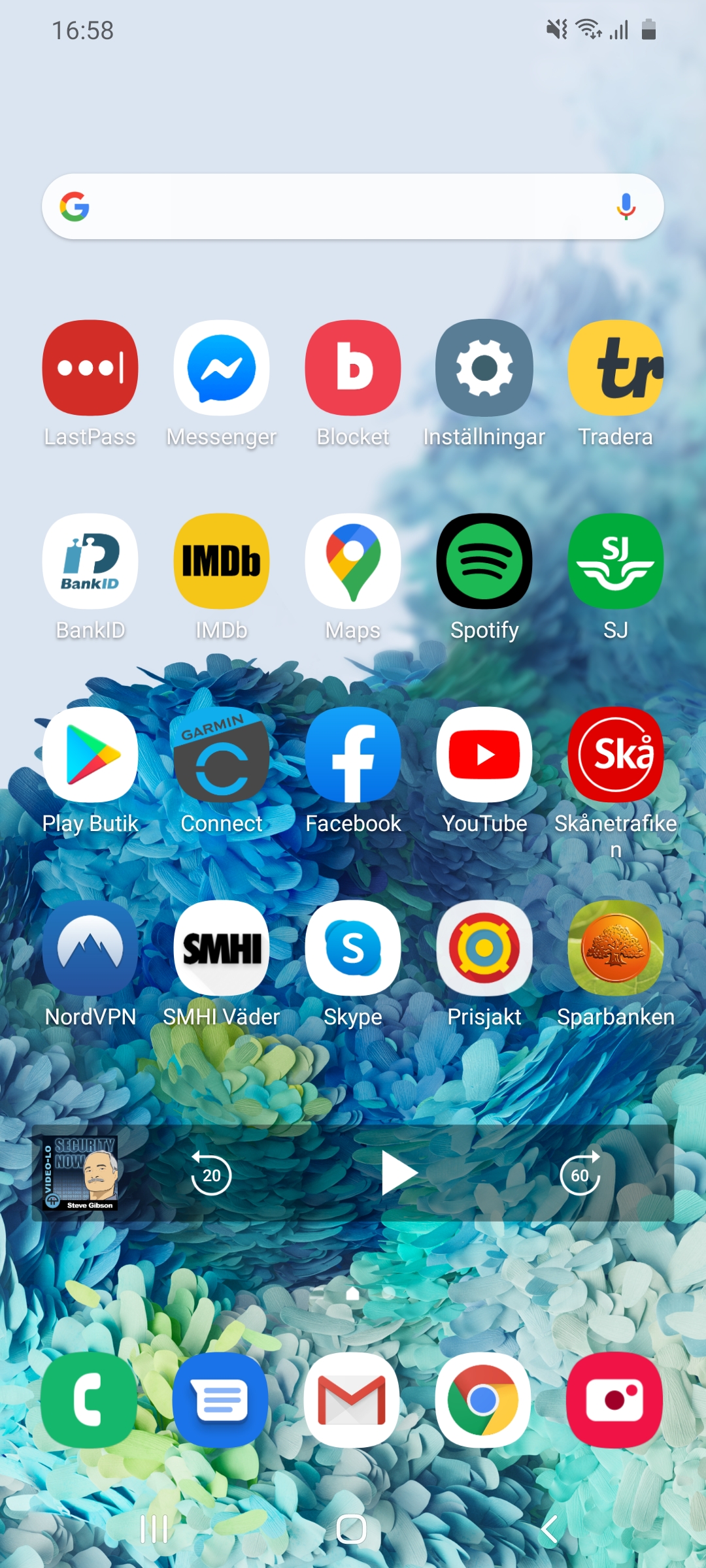Check SMHI Väder weather app
The width and height of the screenshot is (706, 1568).
[x=222, y=948]
